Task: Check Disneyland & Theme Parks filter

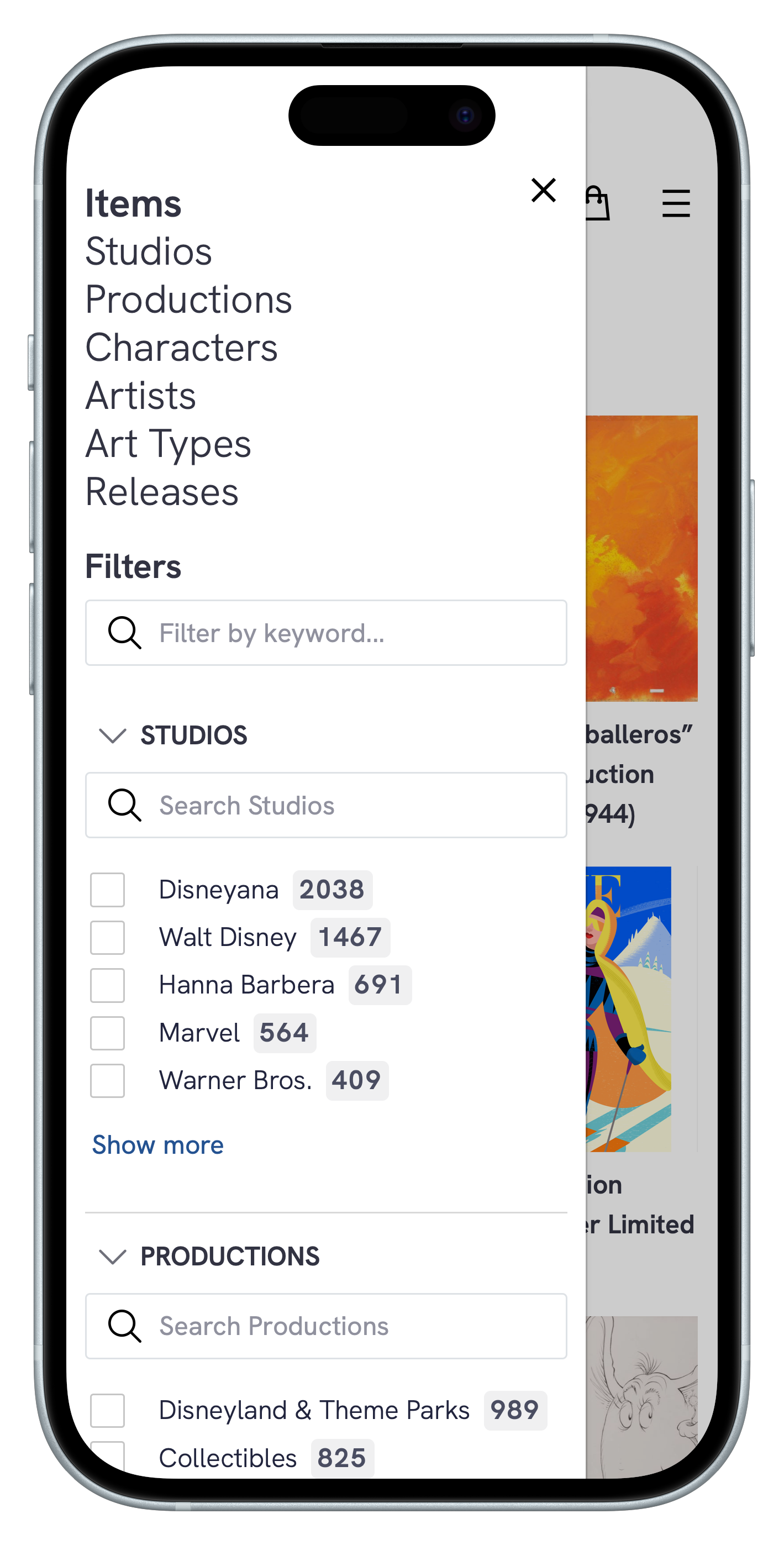Action: pos(107,1410)
